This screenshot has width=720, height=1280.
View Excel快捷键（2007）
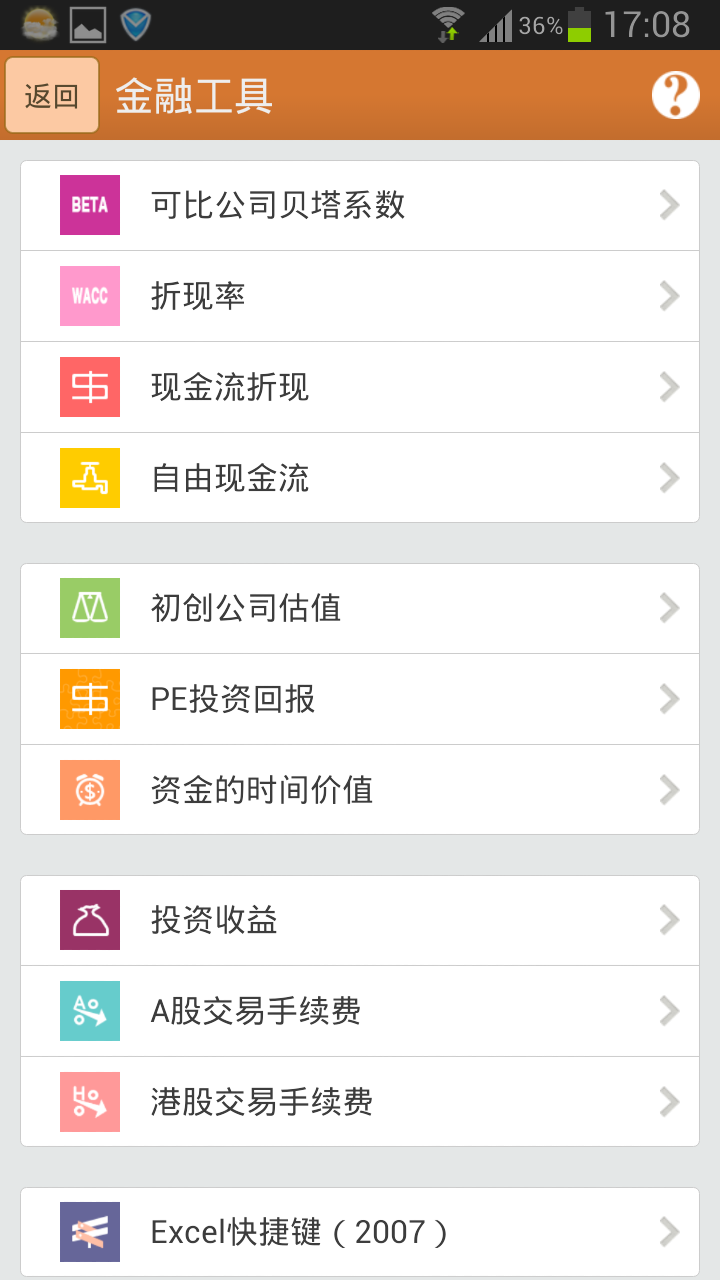(x=360, y=1232)
